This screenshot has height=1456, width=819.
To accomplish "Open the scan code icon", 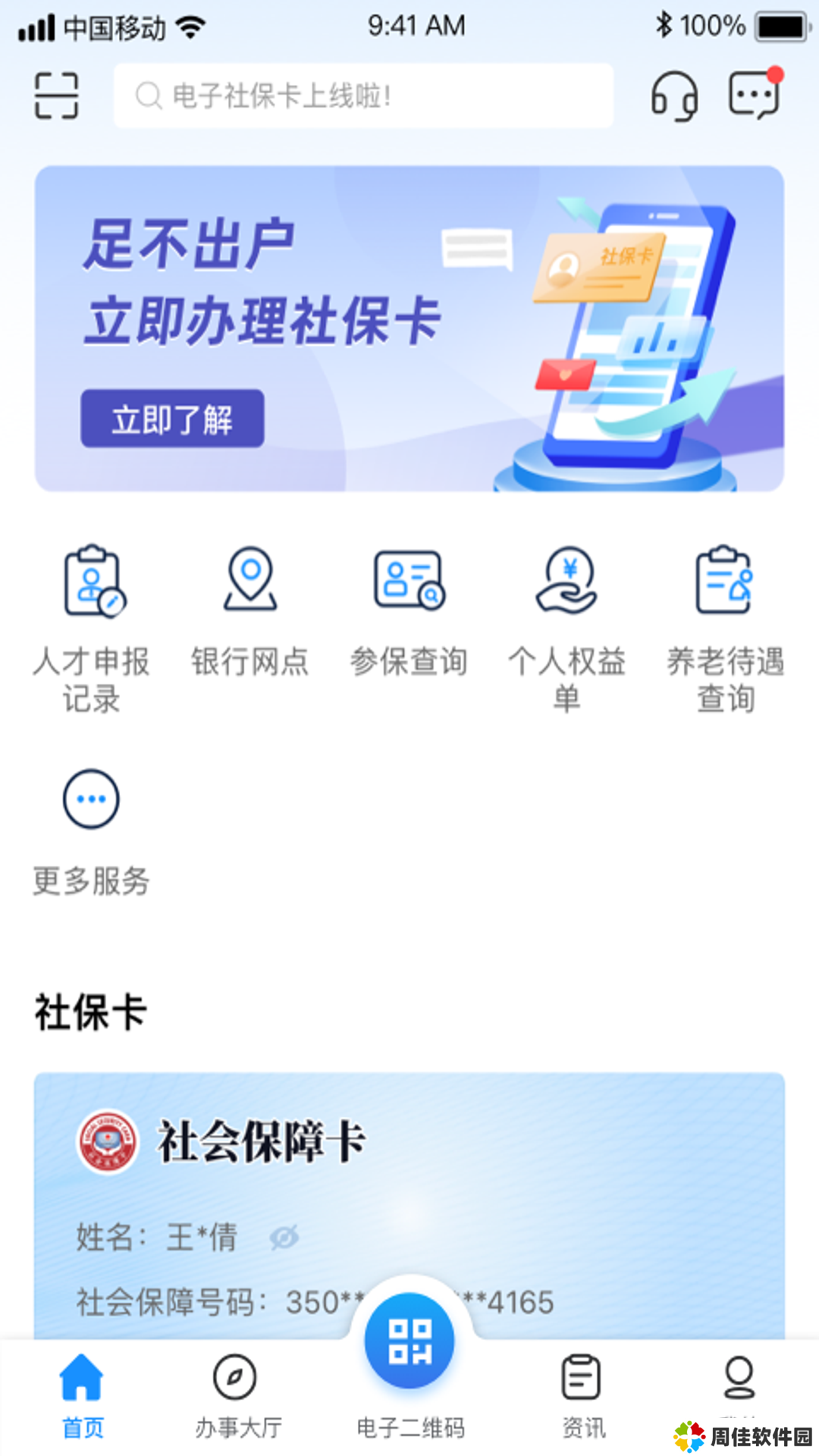I will (x=57, y=96).
